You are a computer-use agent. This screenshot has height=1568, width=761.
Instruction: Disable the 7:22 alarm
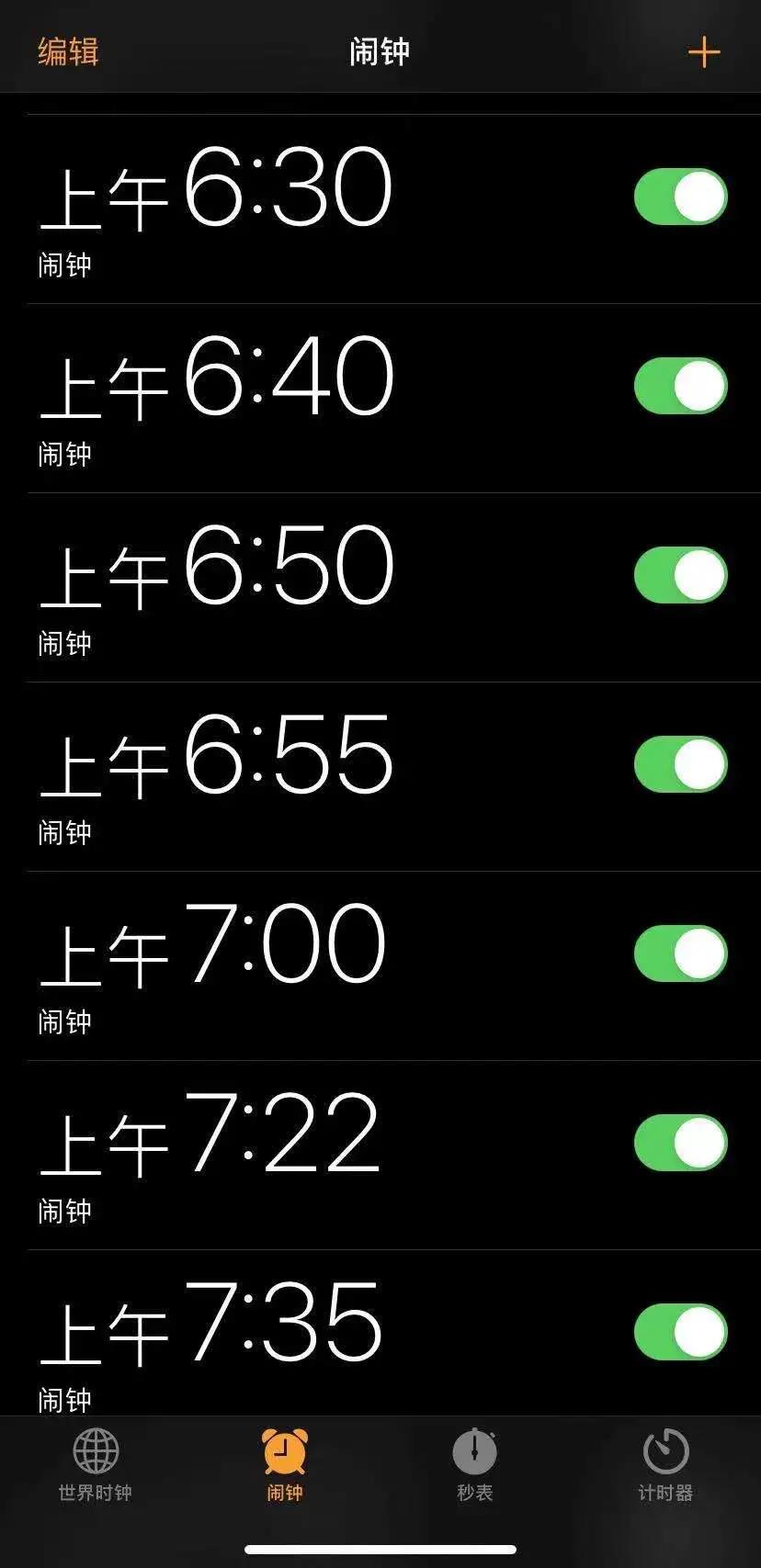681,1143
